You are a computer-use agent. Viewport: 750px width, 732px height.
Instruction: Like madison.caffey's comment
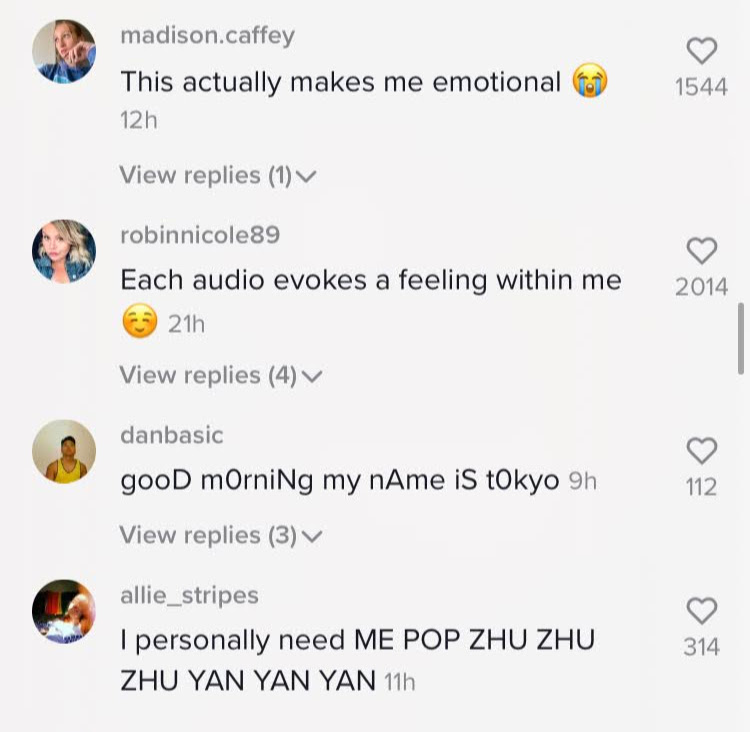point(702,51)
